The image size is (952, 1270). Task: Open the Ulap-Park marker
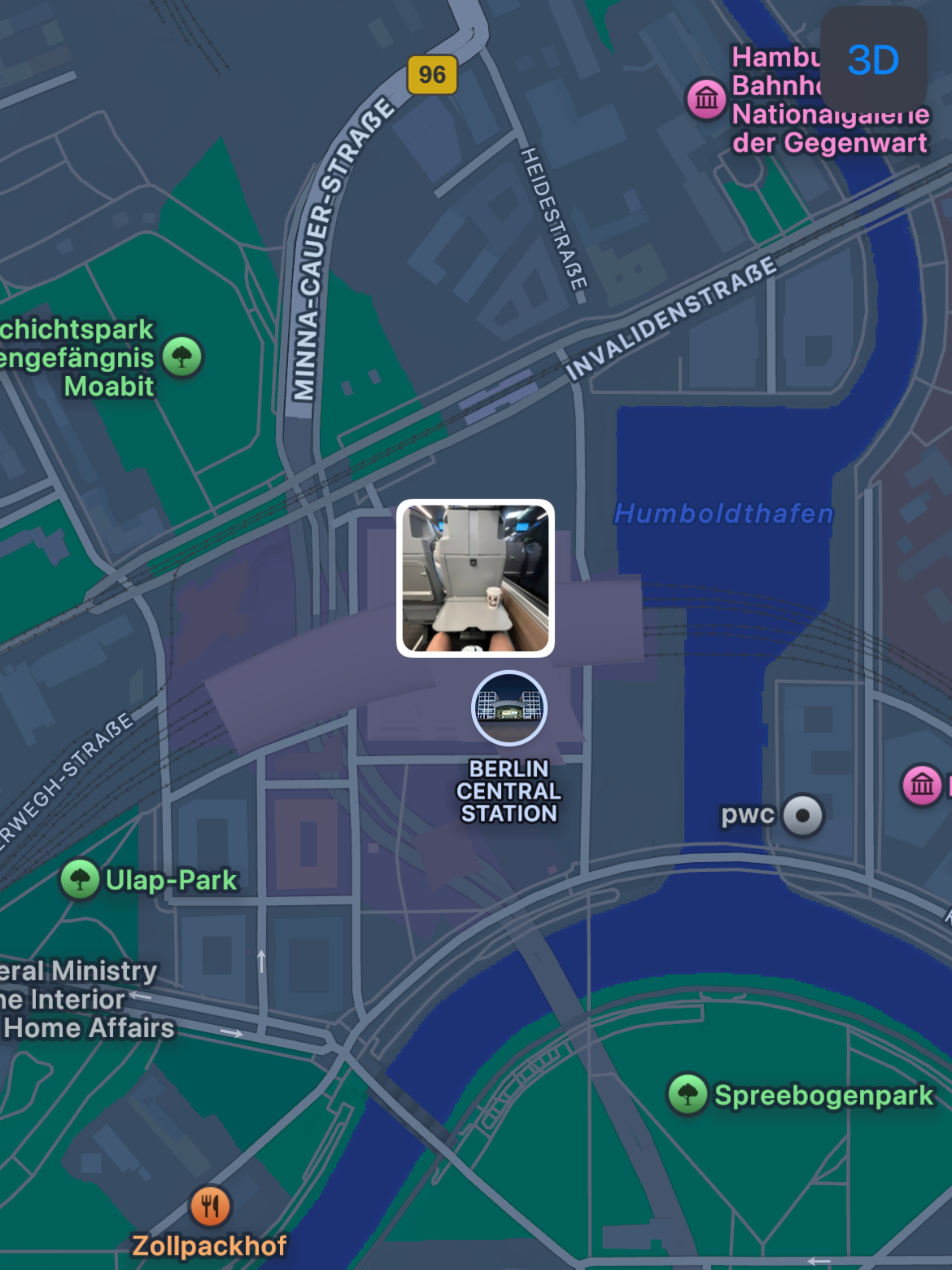coord(80,879)
